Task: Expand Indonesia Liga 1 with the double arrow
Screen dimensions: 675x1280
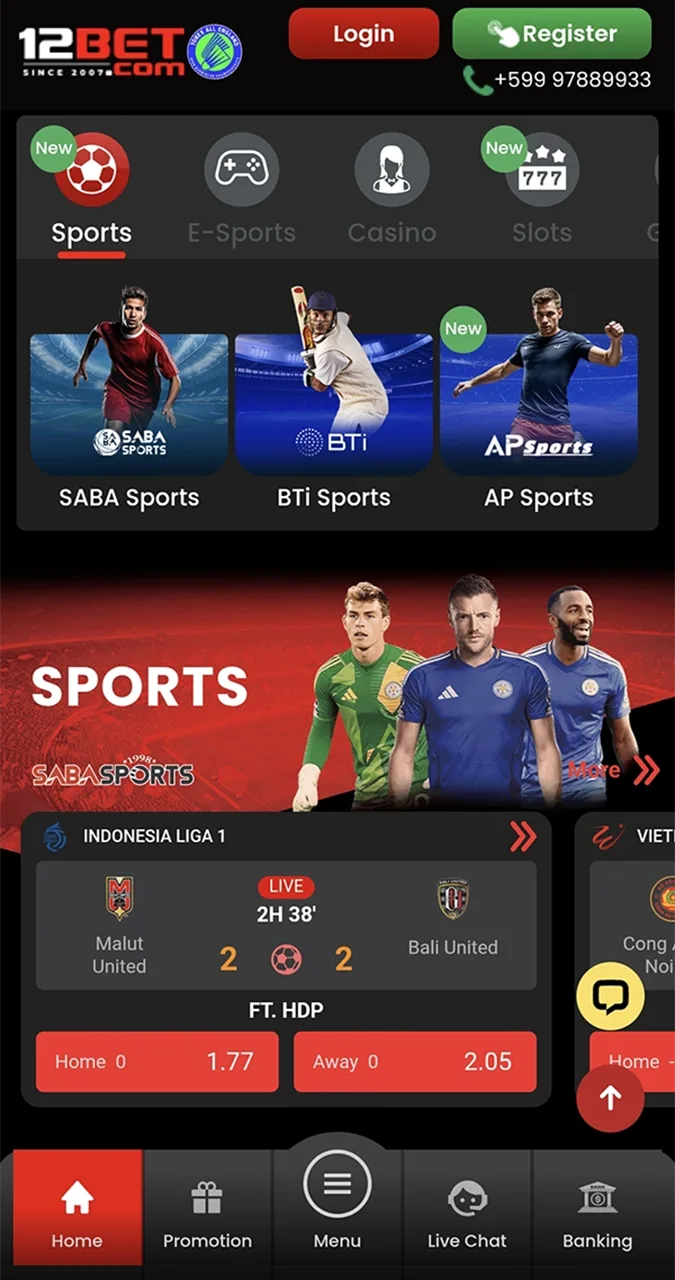Action: (523, 837)
